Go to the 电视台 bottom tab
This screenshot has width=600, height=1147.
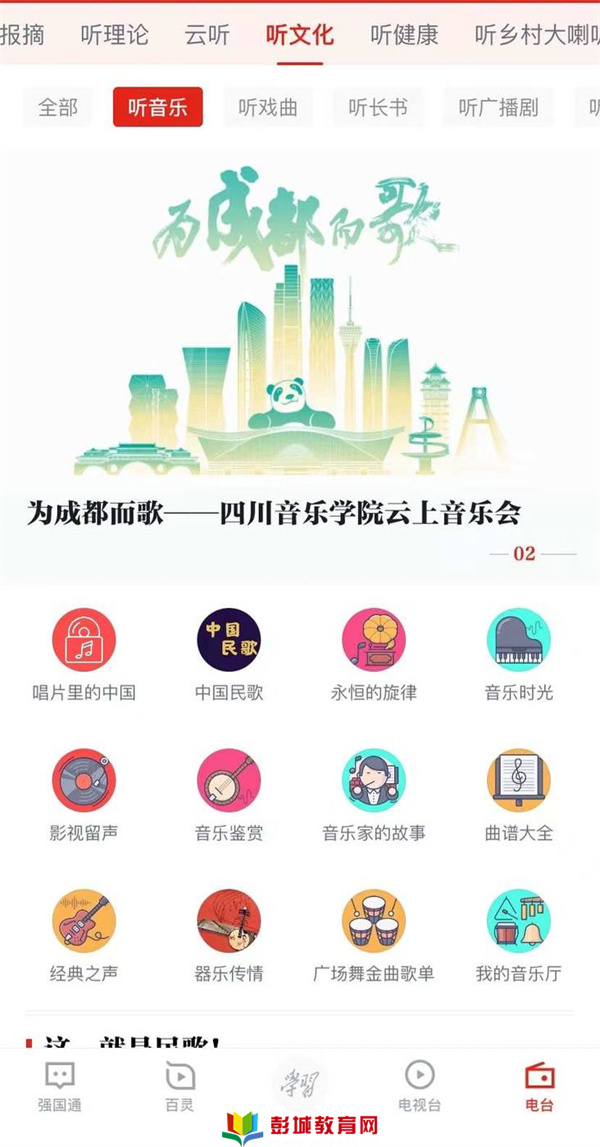pos(419,1086)
